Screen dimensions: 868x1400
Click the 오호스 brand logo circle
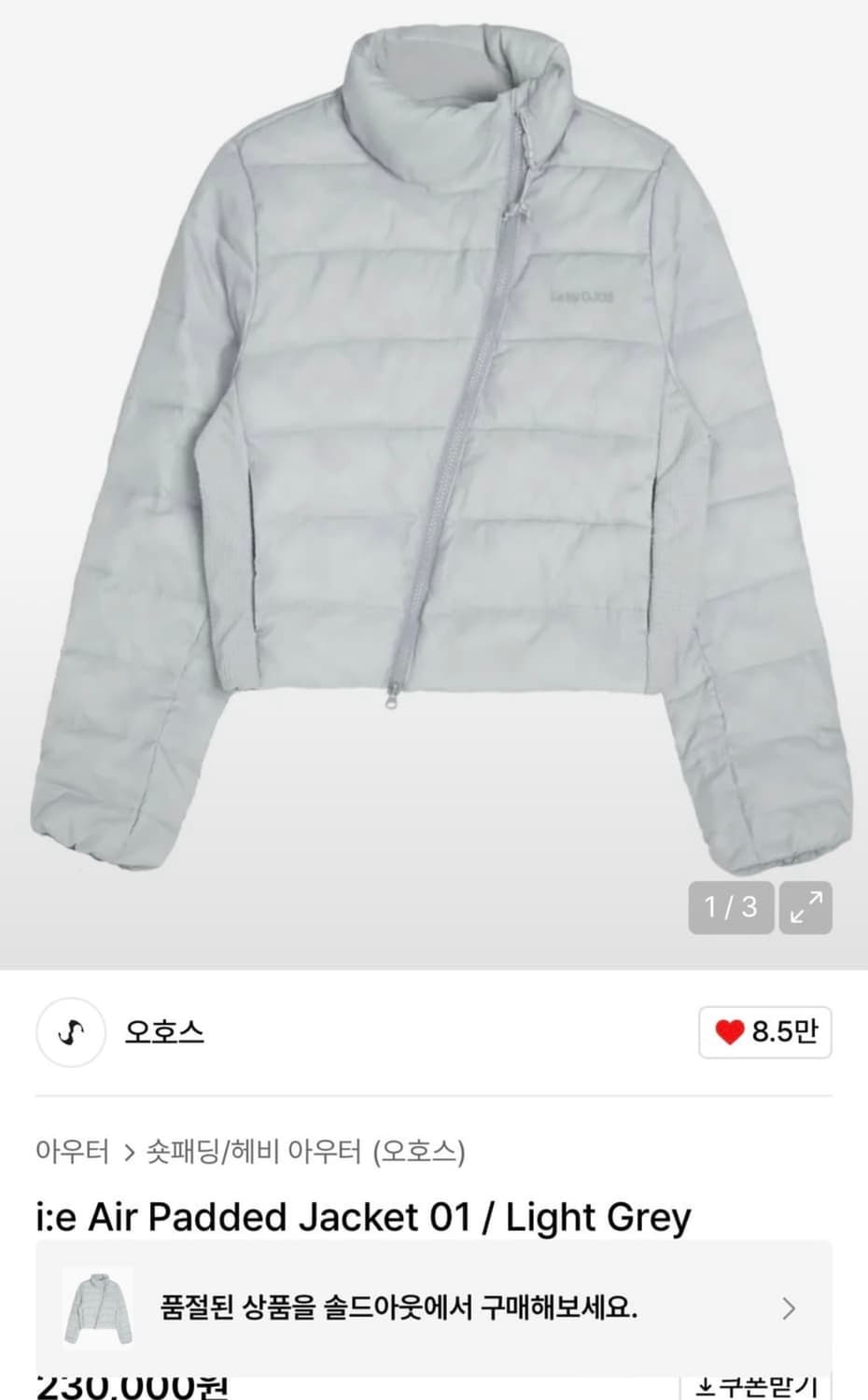click(x=70, y=1033)
